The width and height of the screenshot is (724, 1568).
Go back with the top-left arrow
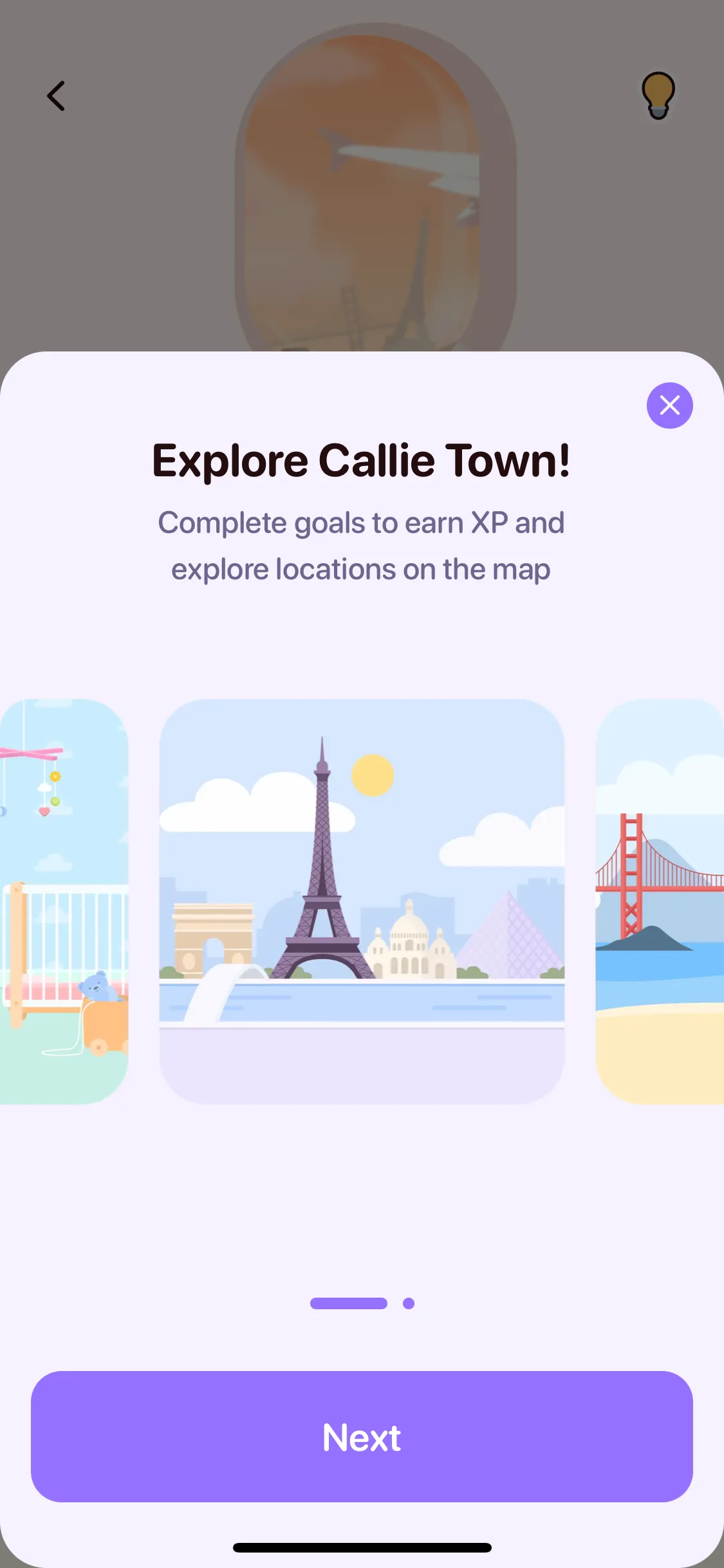[56, 96]
